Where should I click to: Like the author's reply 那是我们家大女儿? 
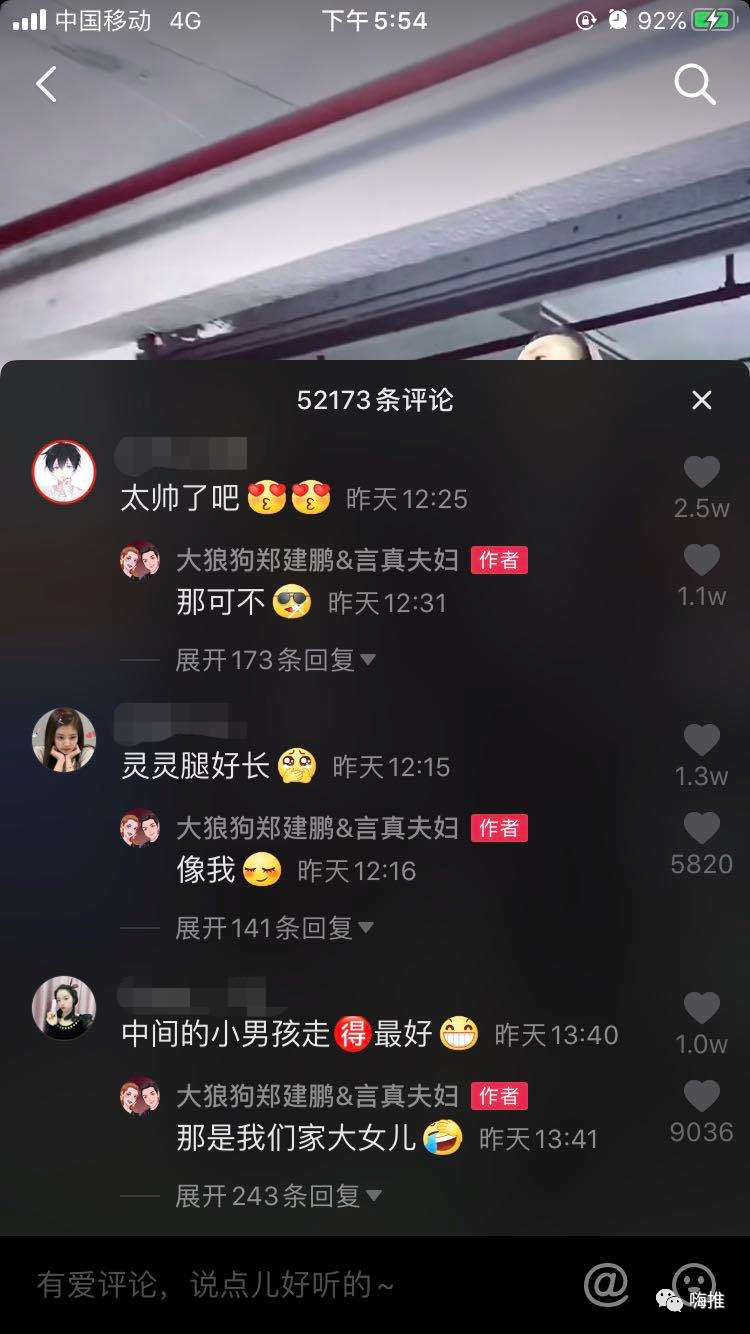point(701,1096)
